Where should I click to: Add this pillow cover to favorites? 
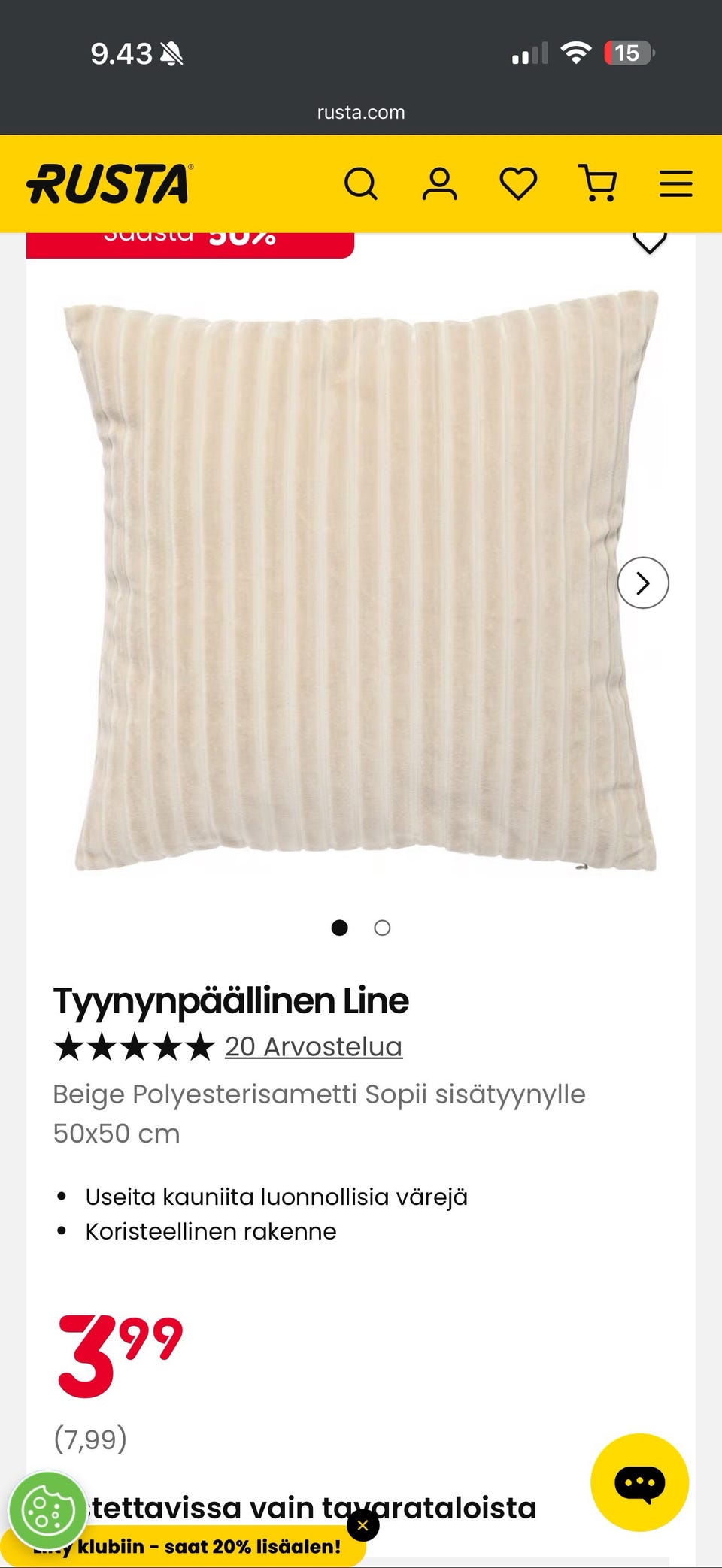(x=649, y=242)
